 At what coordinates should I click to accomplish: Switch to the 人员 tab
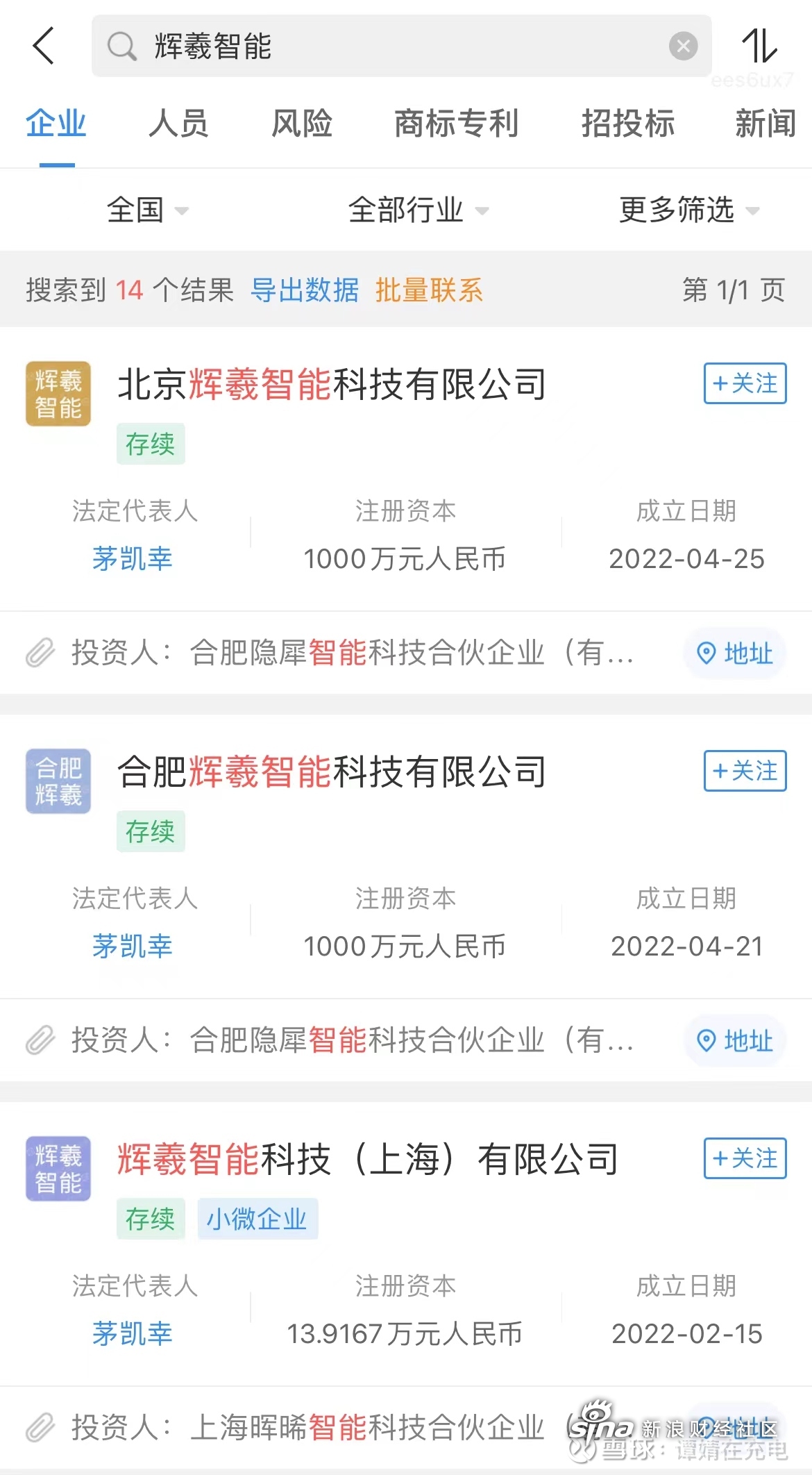tap(178, 124)
